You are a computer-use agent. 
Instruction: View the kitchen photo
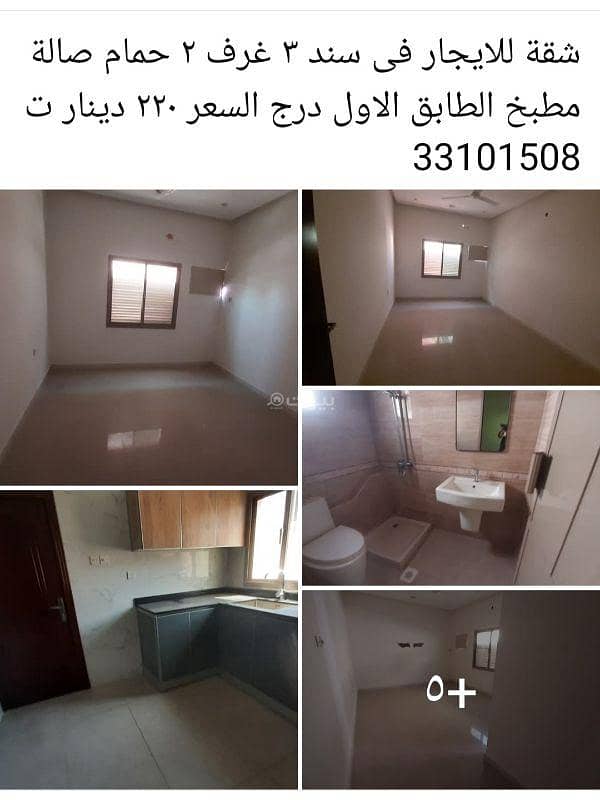(149, 640)
